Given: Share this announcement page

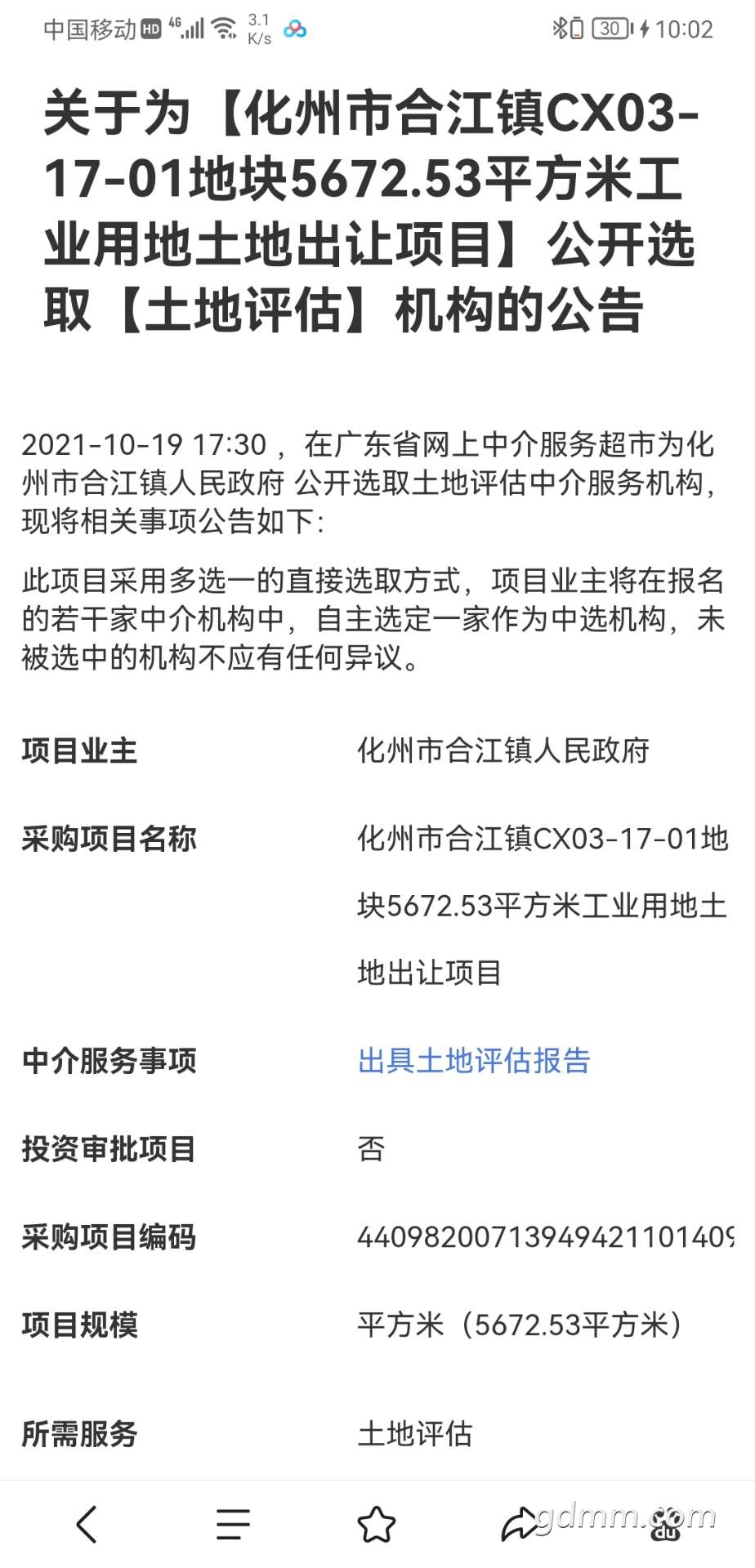Looking at the screenshot, I should [x=518, y=1524].
